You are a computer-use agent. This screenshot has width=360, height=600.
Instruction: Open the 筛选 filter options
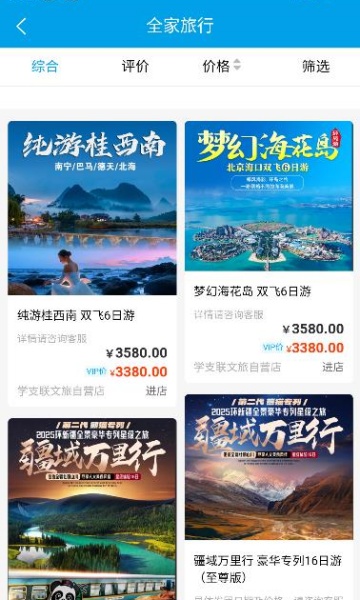316,66
